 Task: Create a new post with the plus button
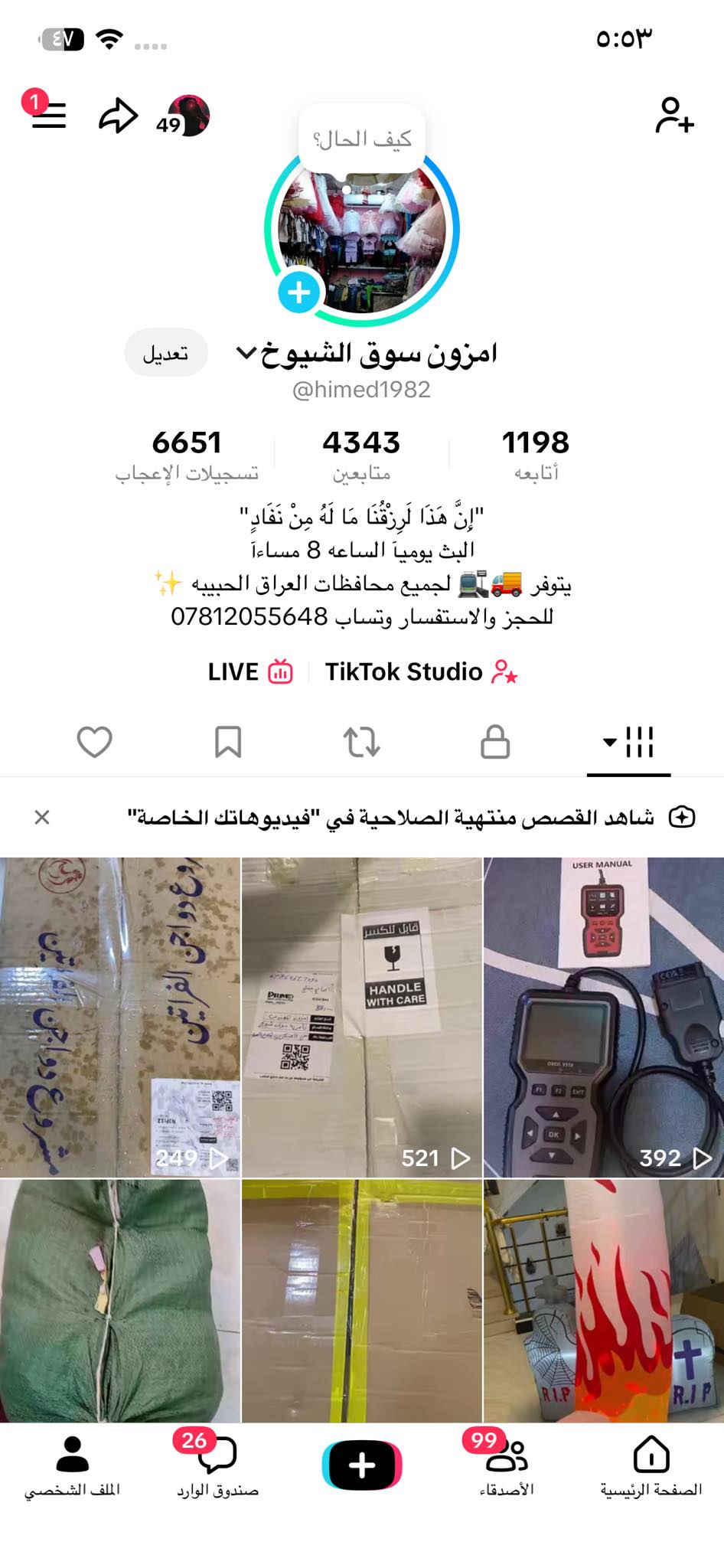click(362, 1465)
